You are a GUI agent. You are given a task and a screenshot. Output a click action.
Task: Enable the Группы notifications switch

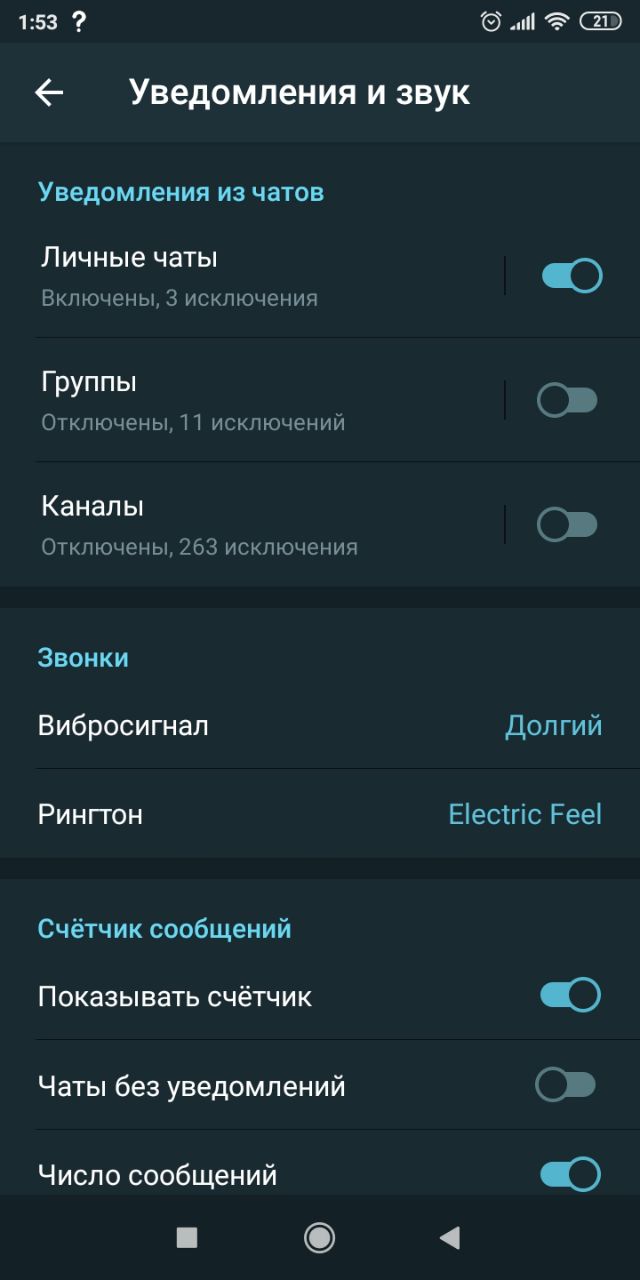[x=568, y=400]
